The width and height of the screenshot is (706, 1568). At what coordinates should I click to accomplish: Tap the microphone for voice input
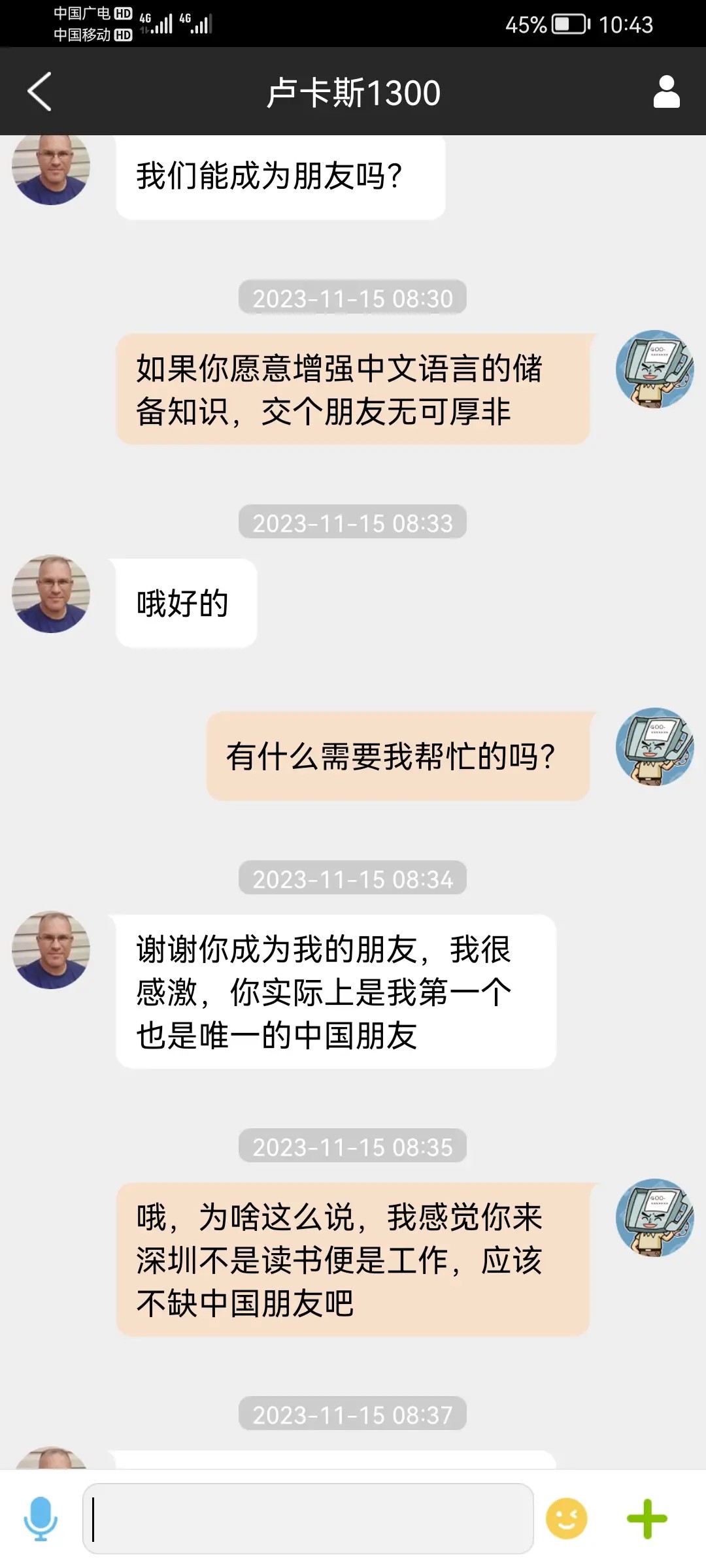click(x=41, y=1518)
